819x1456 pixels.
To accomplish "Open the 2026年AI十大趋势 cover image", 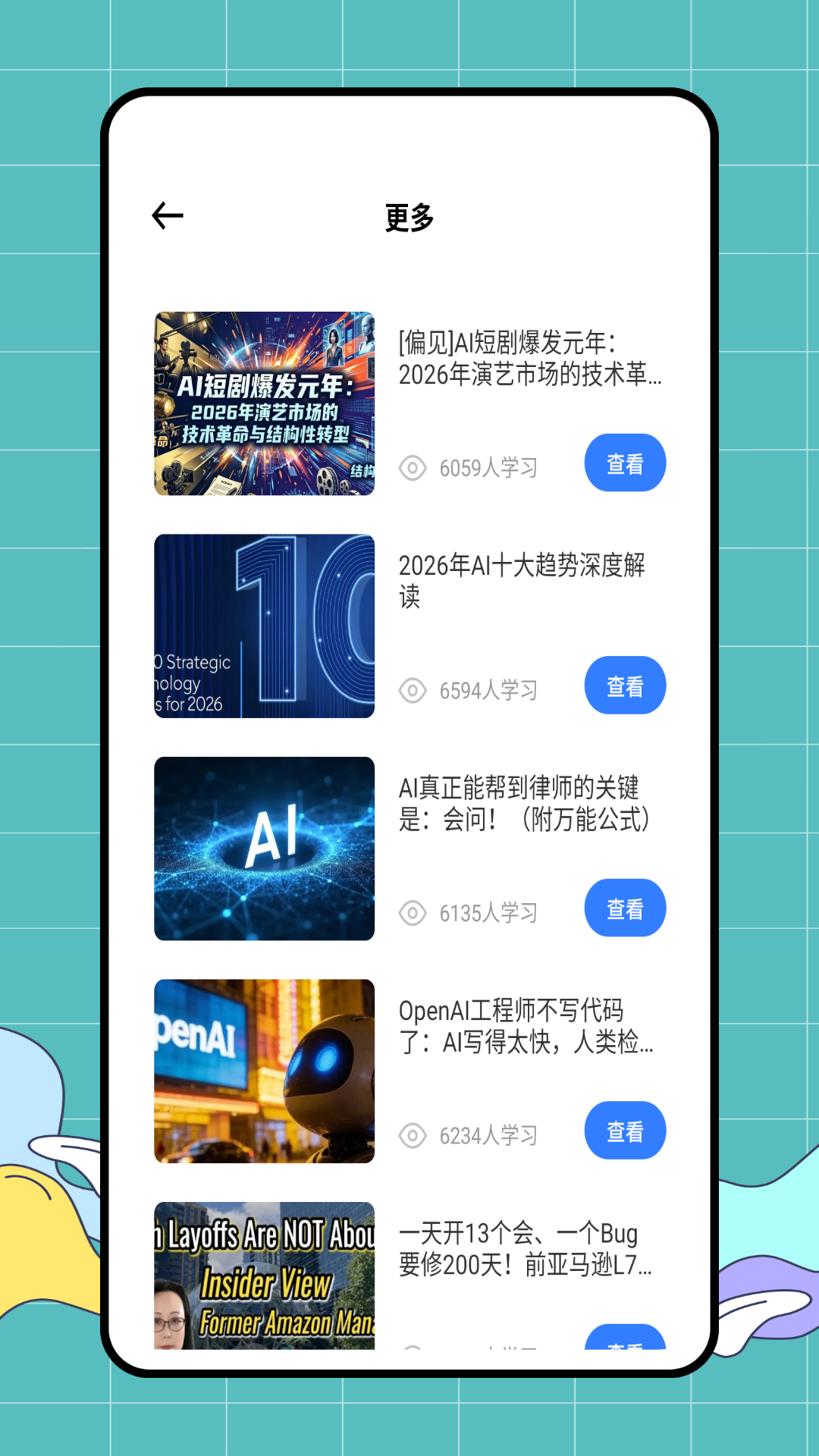I will (264, 627).
